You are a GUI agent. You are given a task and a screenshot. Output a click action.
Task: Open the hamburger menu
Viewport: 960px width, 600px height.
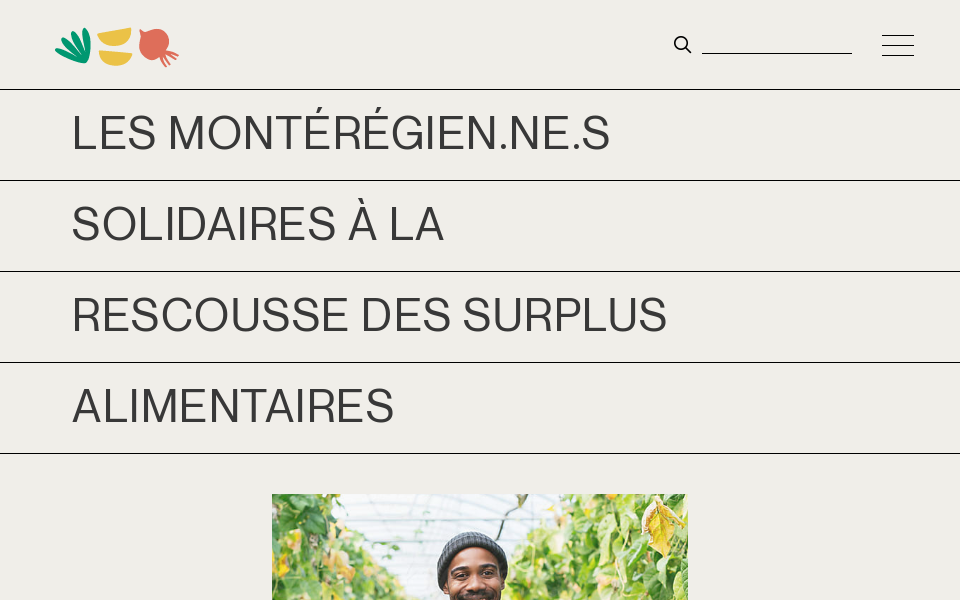click(x=897, y=45)
